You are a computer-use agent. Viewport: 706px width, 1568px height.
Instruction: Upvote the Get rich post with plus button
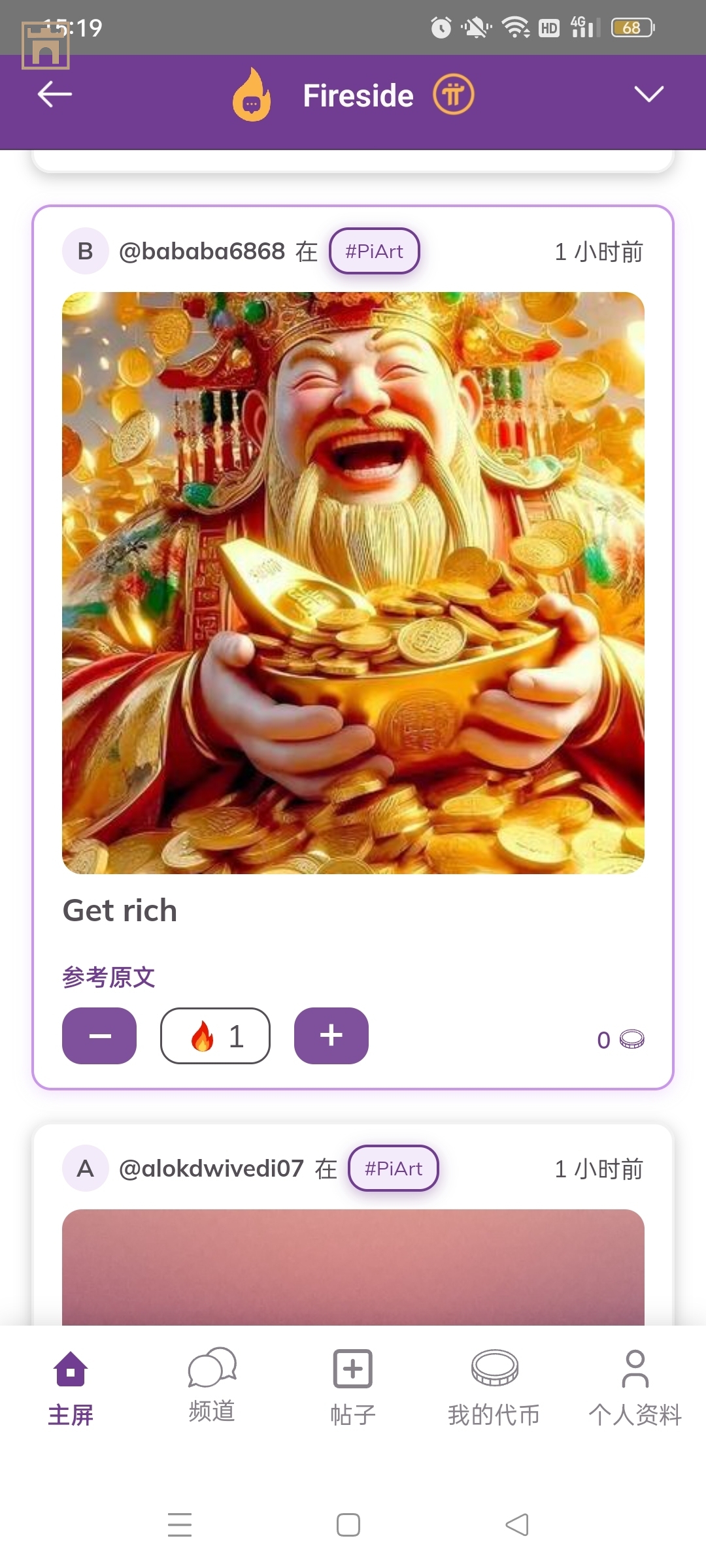pyautogui.click(x=331, y=1036)
